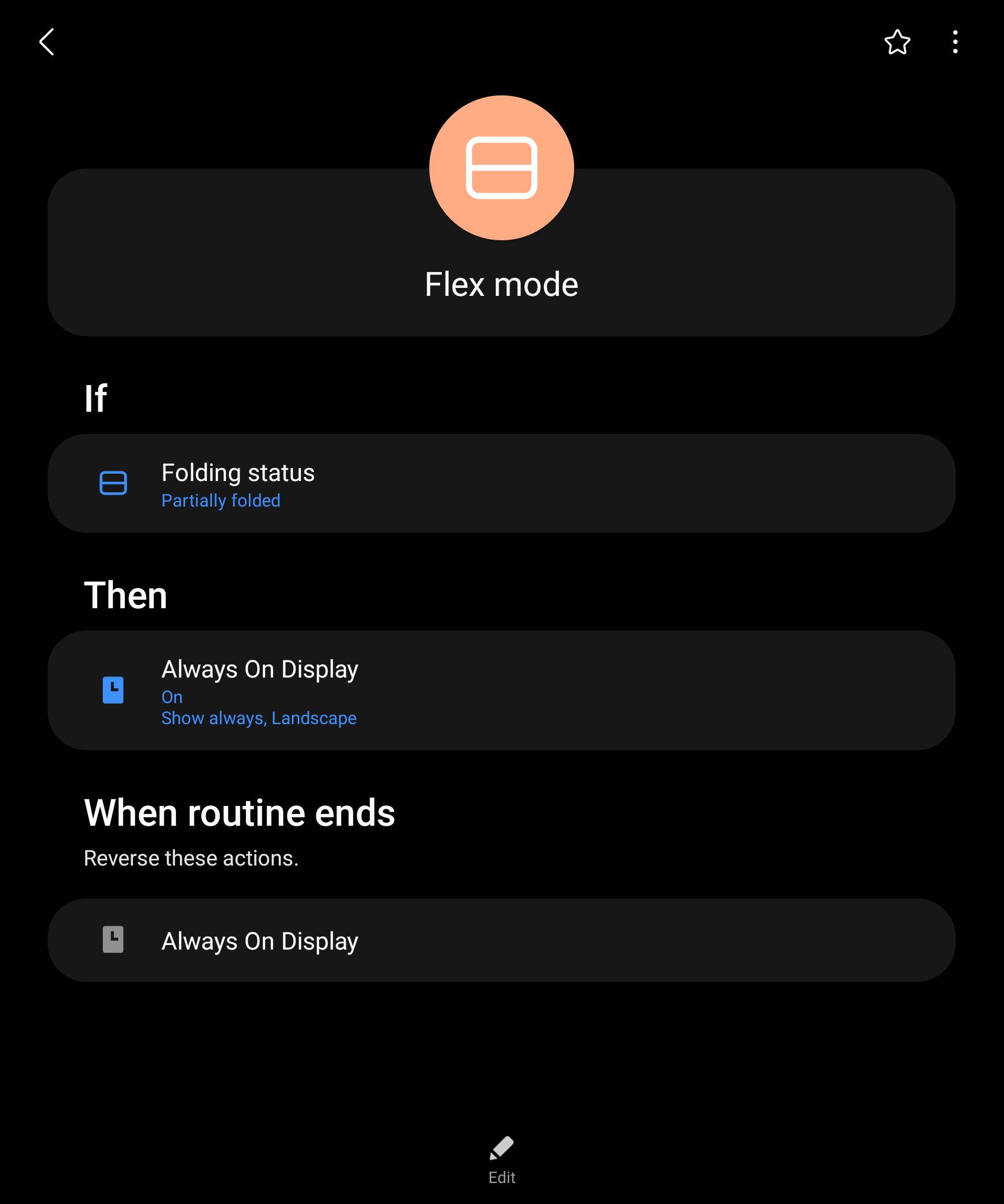Click the gray Always On Display reverse-action icon
The image size is (1004, 1204).
pos(112,940)
